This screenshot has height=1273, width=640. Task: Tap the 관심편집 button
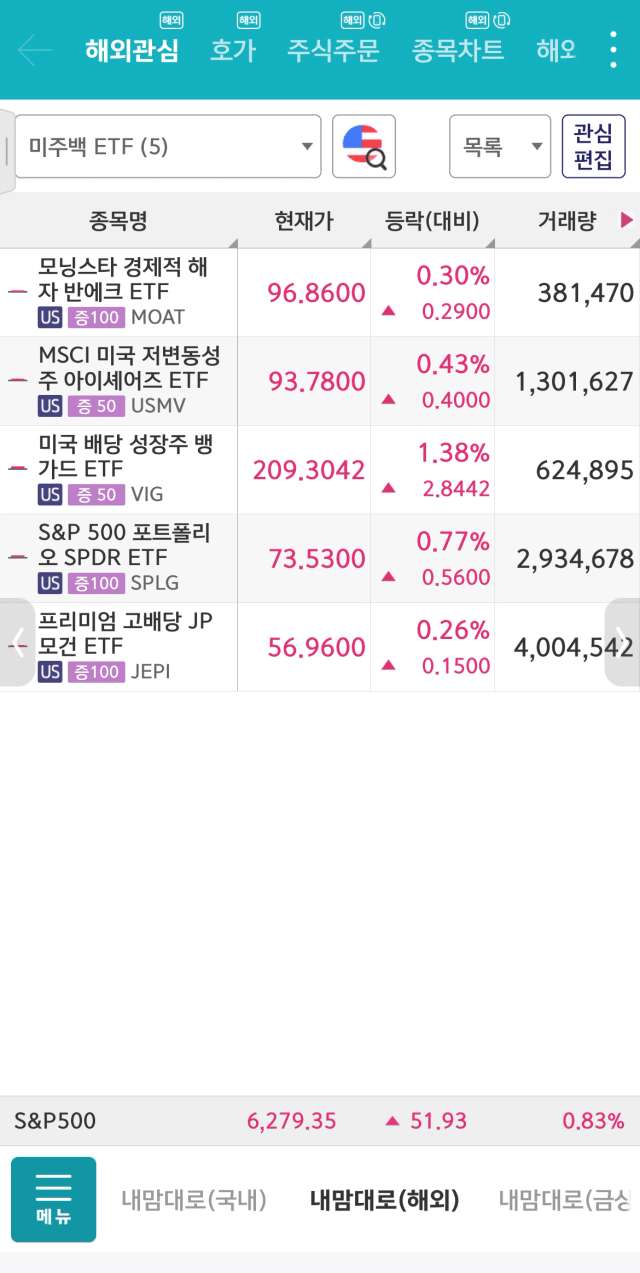coord(594,147)
